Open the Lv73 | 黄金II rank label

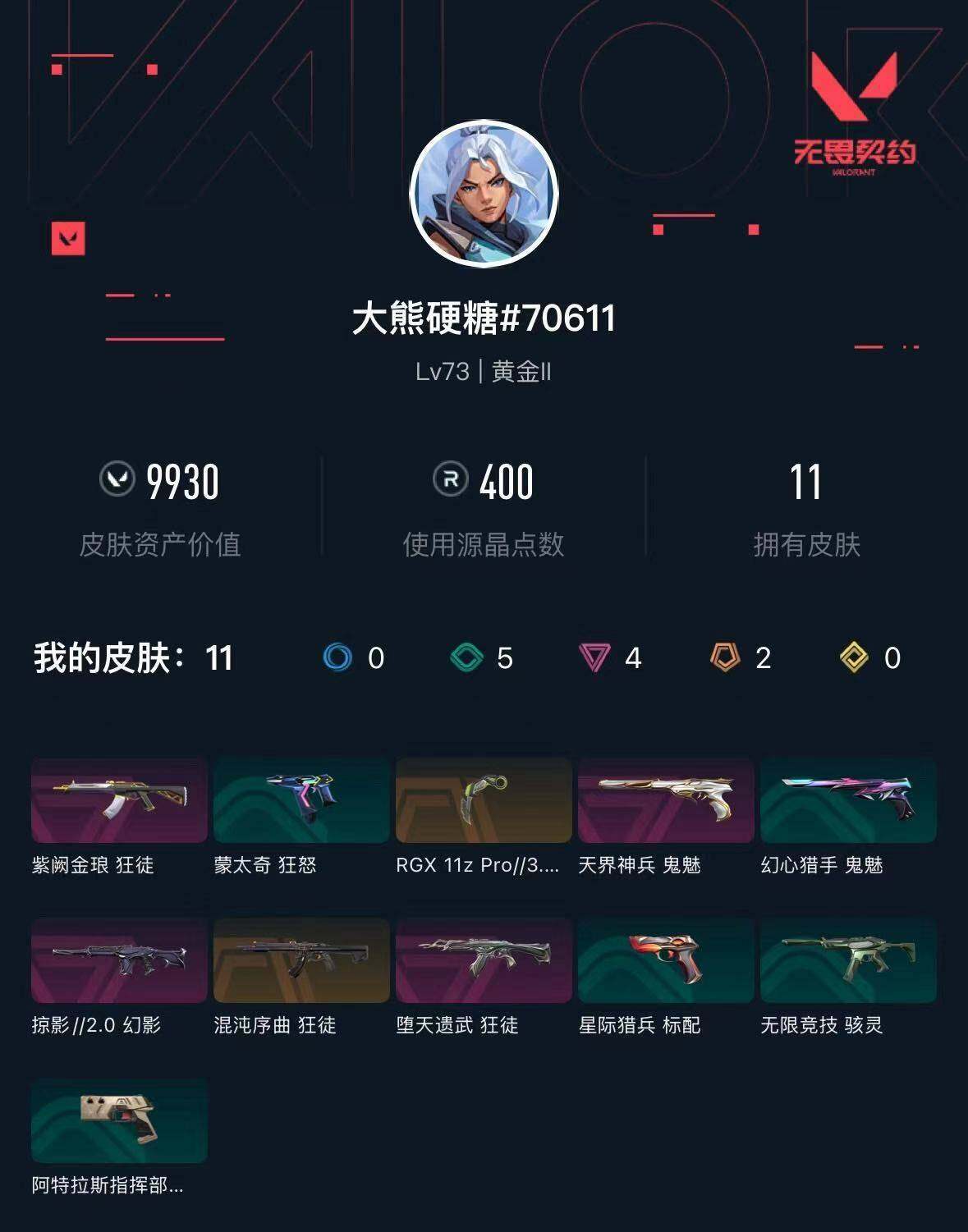[x=484, y=370]
